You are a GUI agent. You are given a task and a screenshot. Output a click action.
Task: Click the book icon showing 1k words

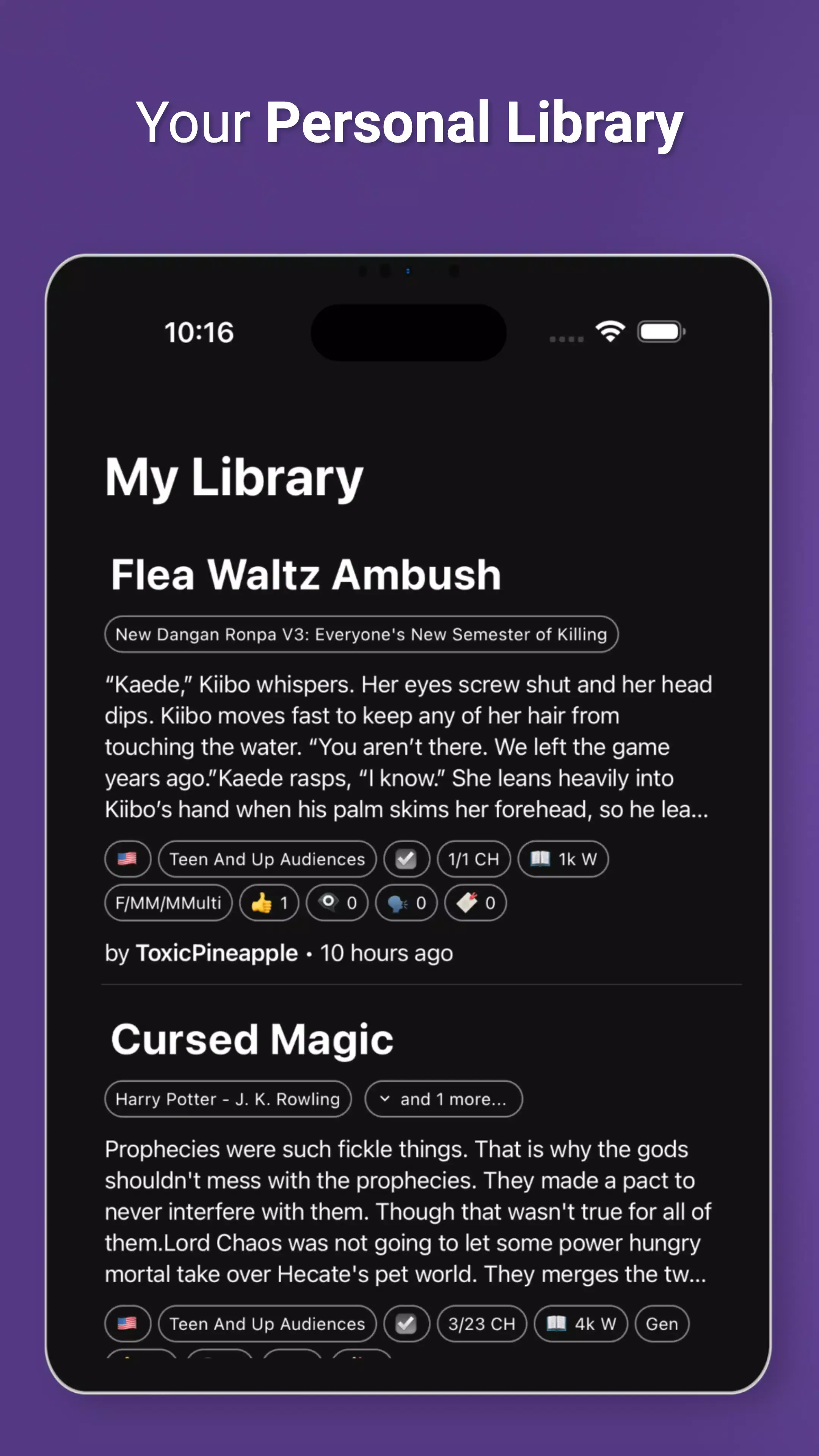click(x=562, y=858)
